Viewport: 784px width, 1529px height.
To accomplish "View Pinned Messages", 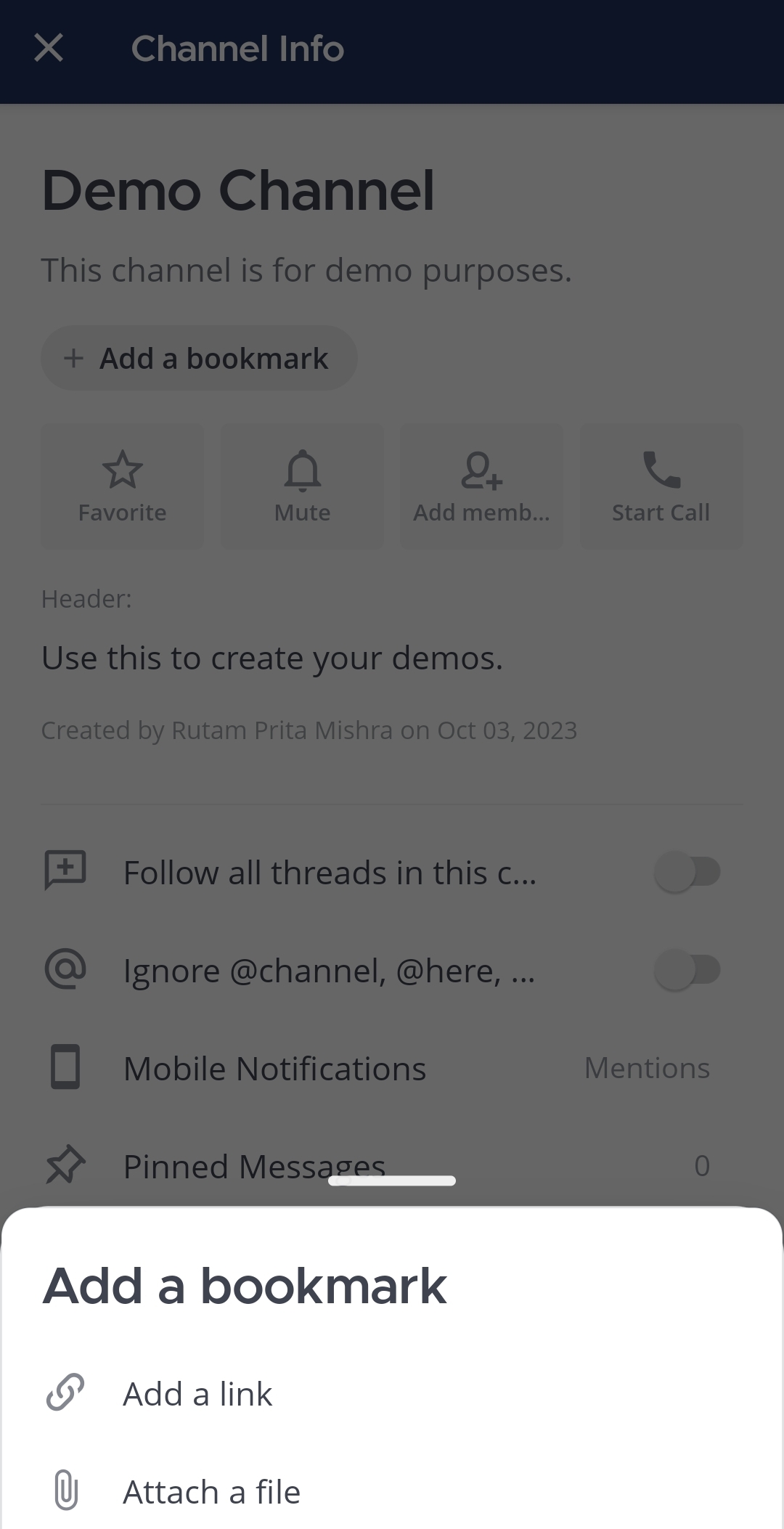I will (x=254, y=1163).
